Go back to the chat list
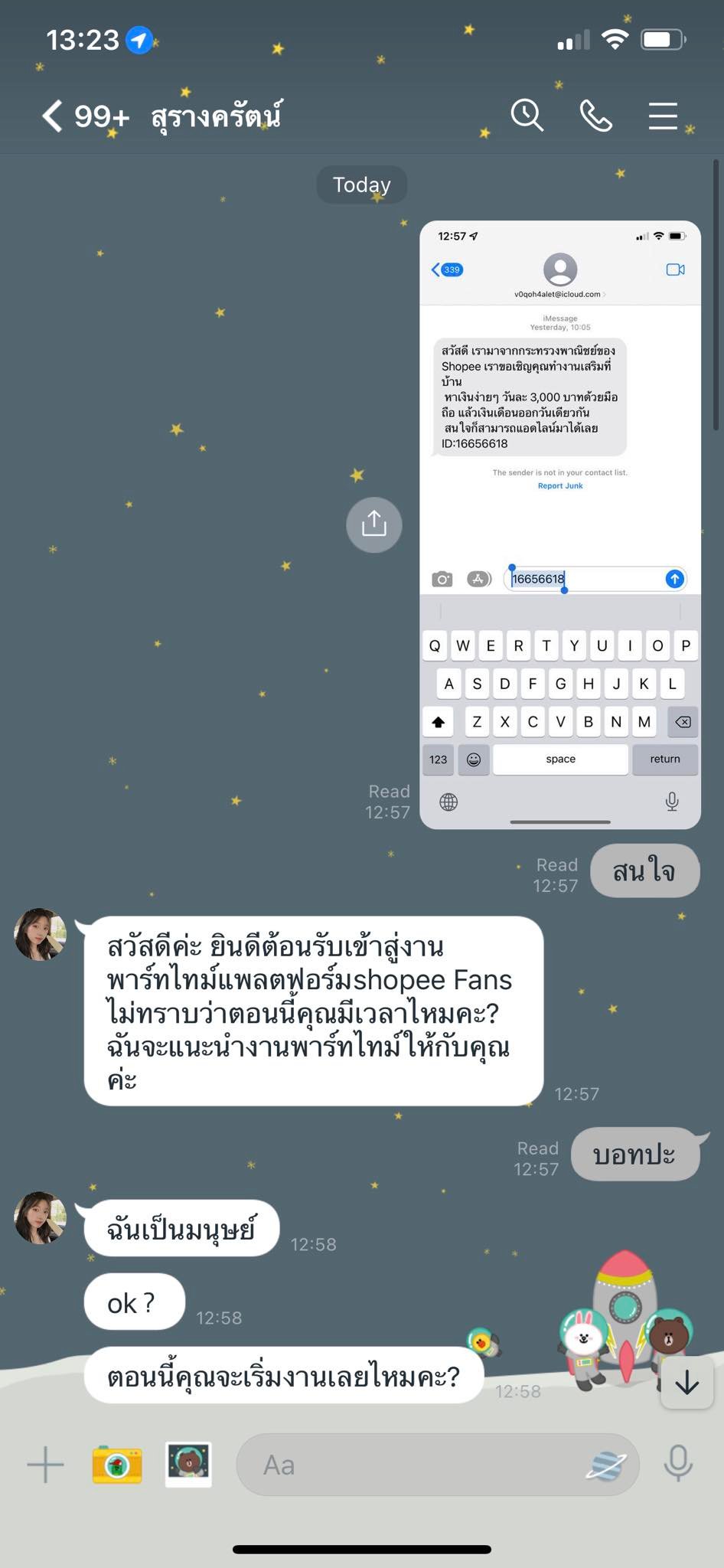 point(52,116)
